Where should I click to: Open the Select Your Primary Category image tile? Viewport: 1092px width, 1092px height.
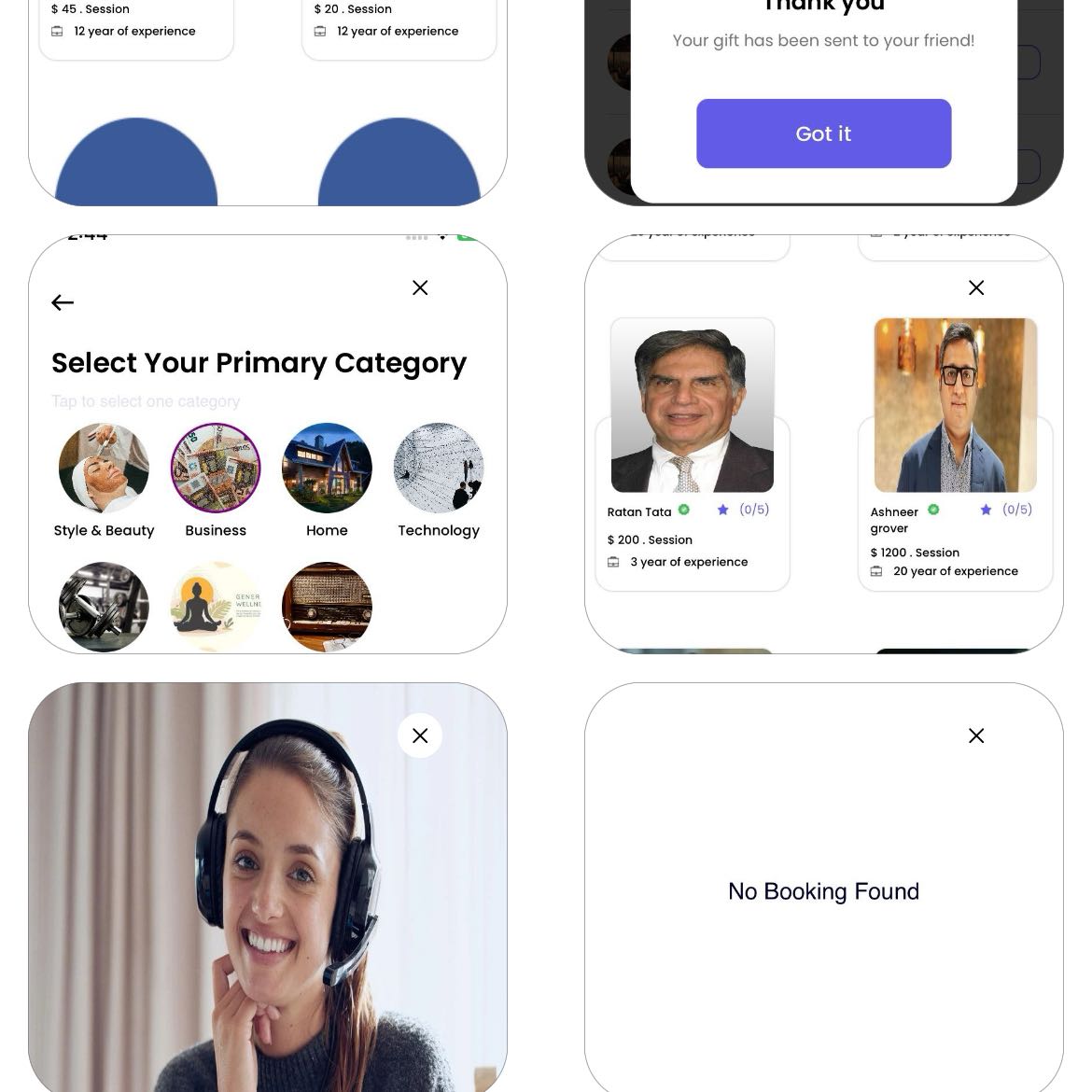click(x=268, y=485)
